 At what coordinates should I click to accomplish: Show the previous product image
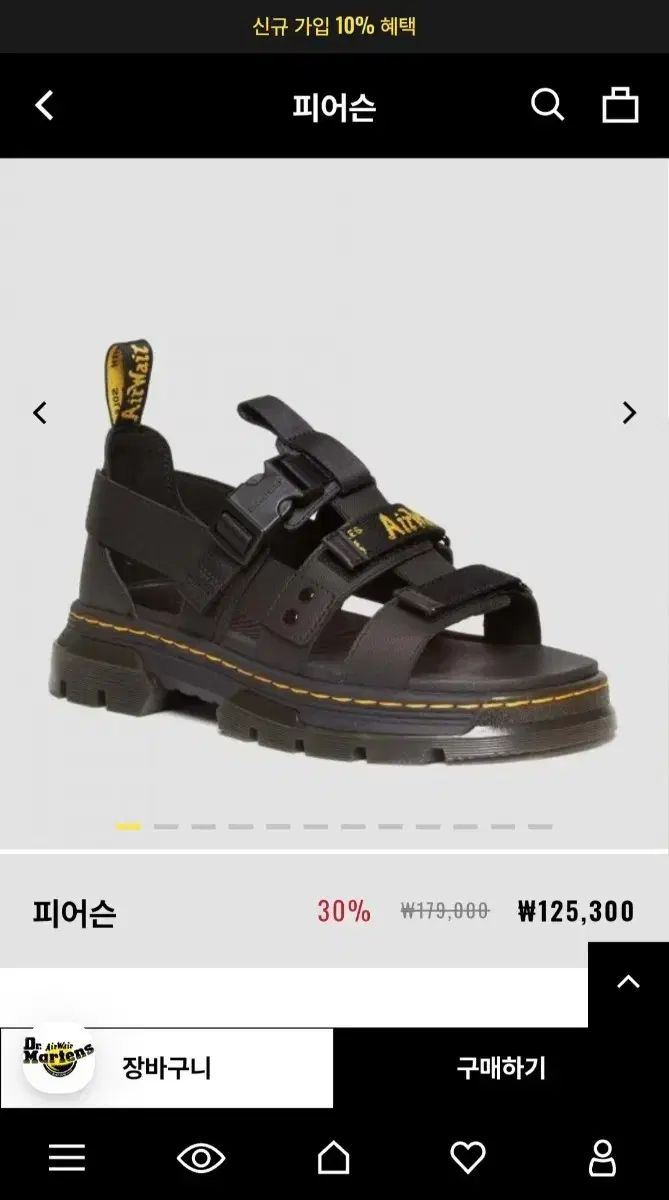(40, 412)
